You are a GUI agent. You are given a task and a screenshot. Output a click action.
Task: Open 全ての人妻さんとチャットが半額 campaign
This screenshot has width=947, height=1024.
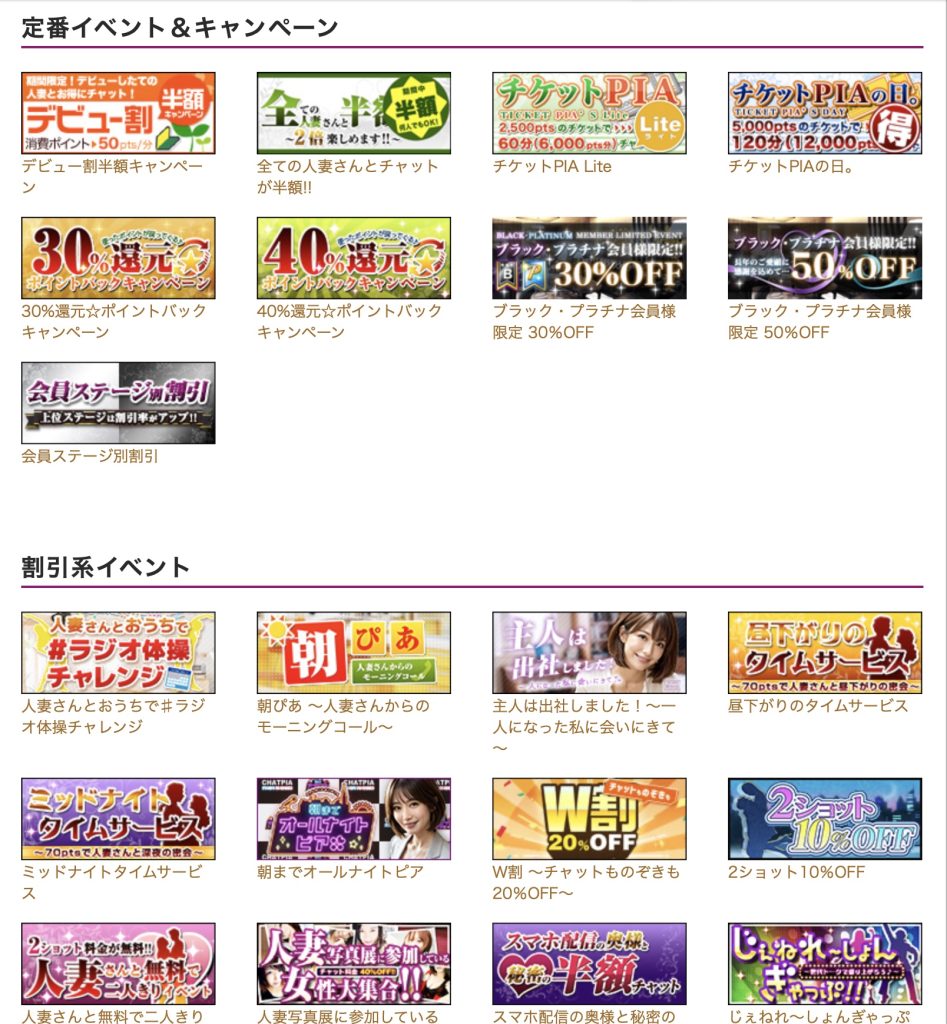(x=353, y=113)
